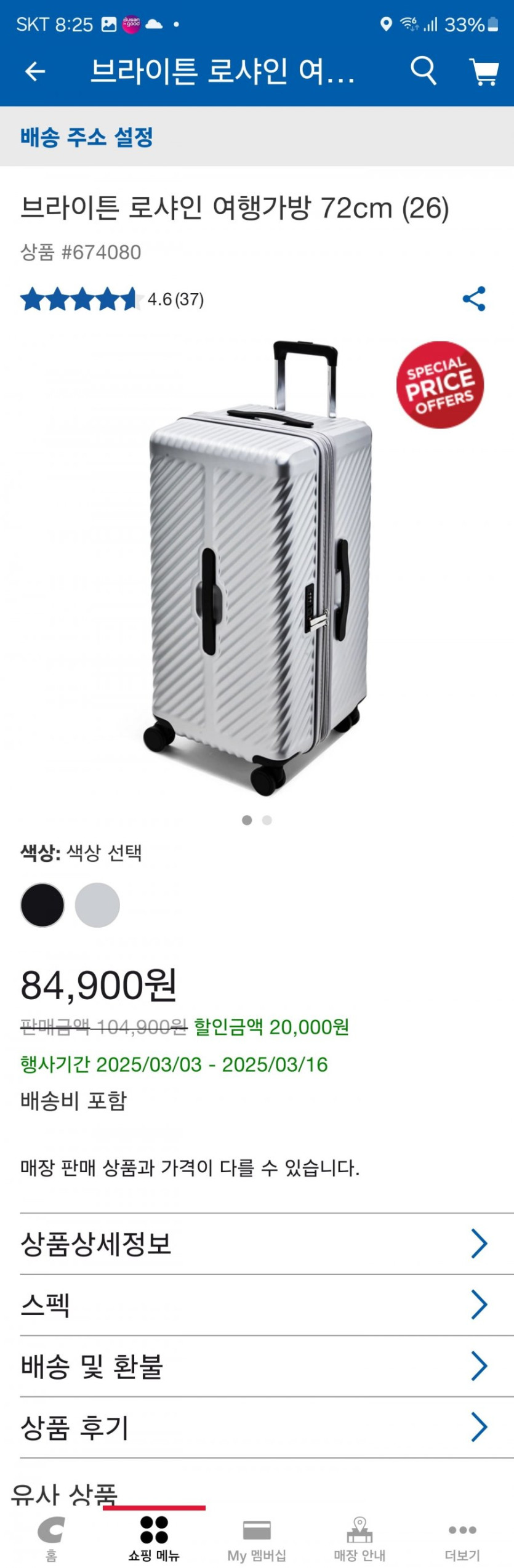
Task: Share this product
Action: coord(474,299)
